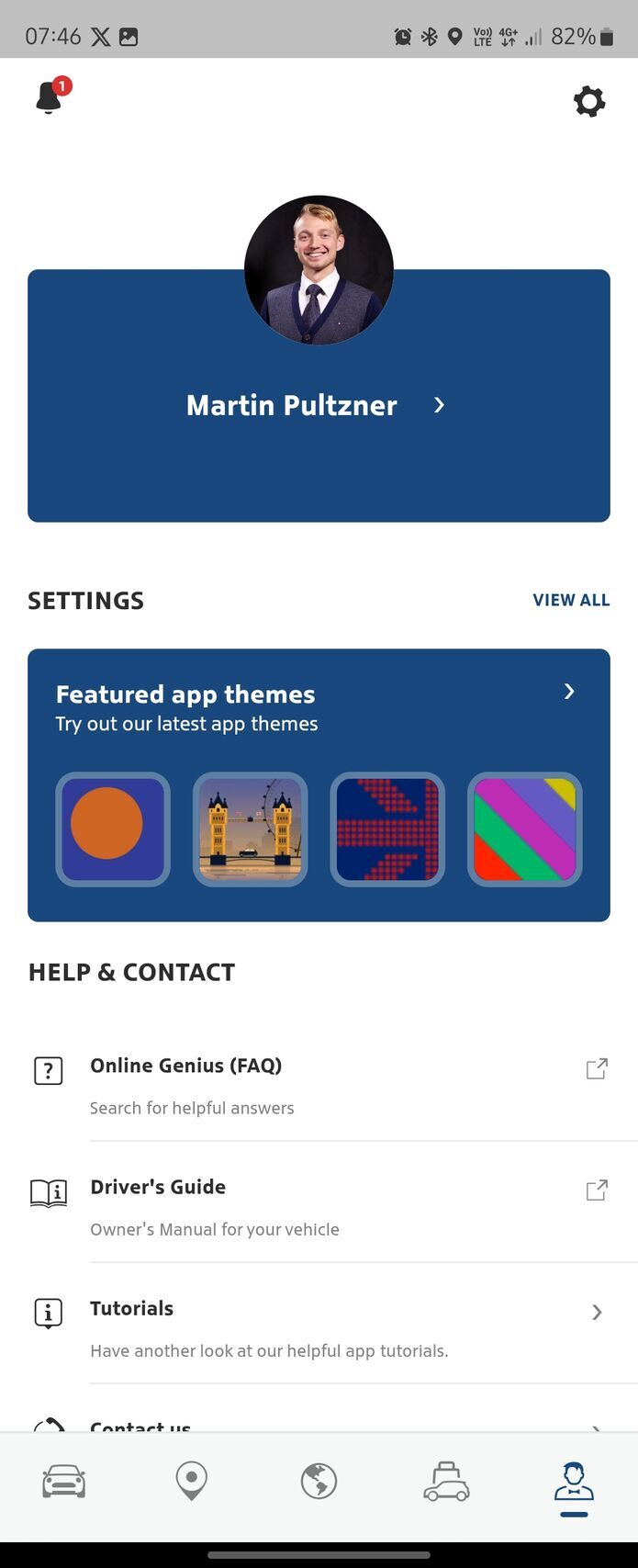Open the notifications bell
Viewport: 638px width, 1568px height.
(x=50, y=97)
